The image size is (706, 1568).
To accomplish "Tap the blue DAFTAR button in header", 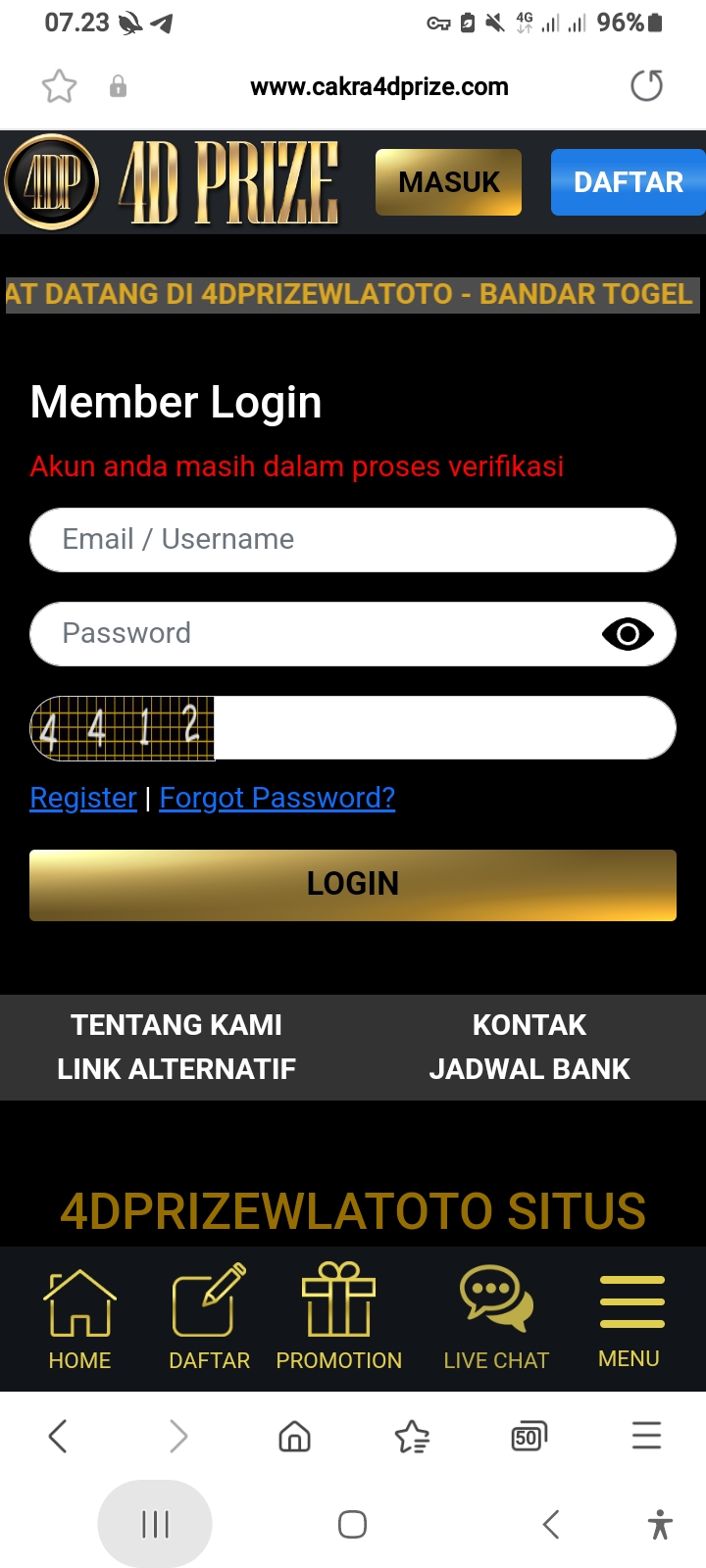I will tap(628, 182).
